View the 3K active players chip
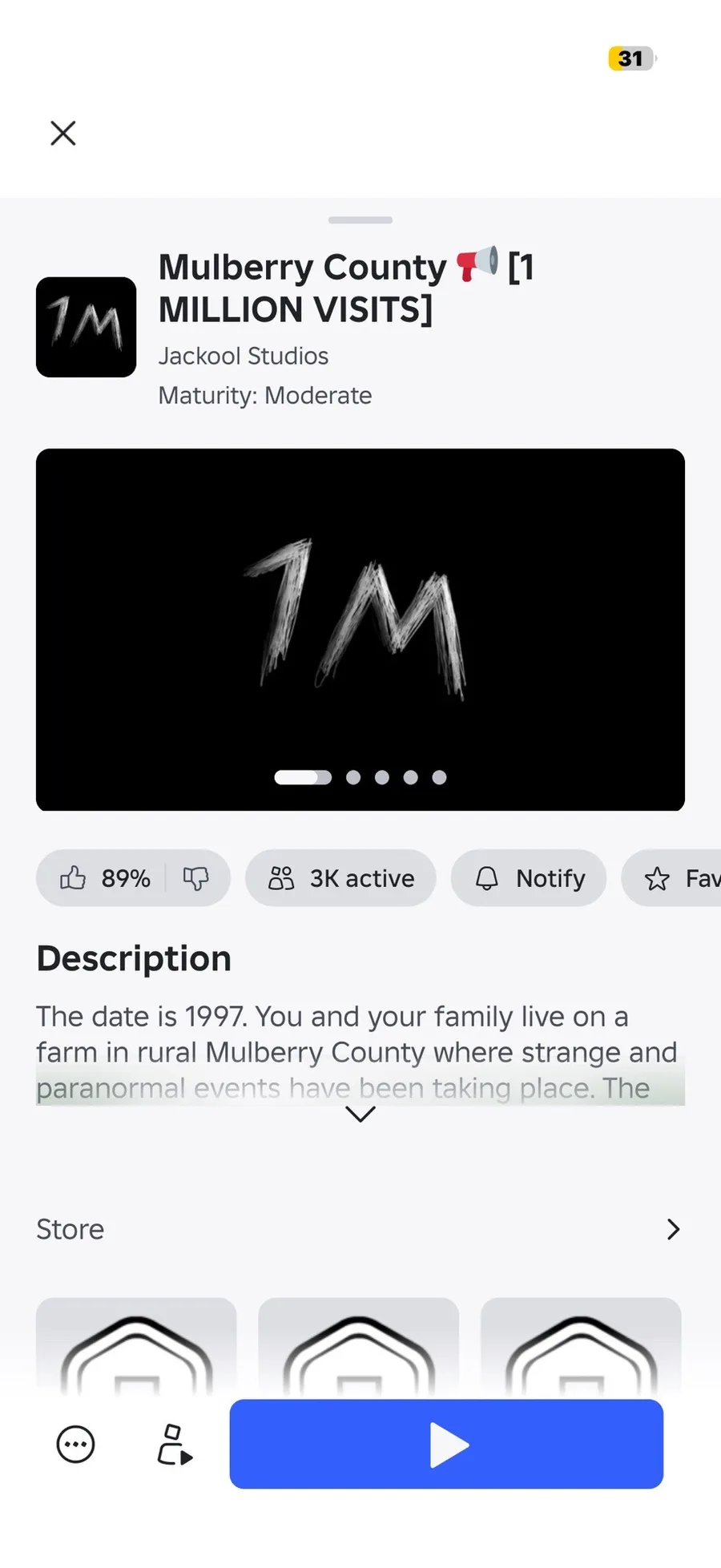The height and width of the screenshot is (1568, 721). [340, 878]
